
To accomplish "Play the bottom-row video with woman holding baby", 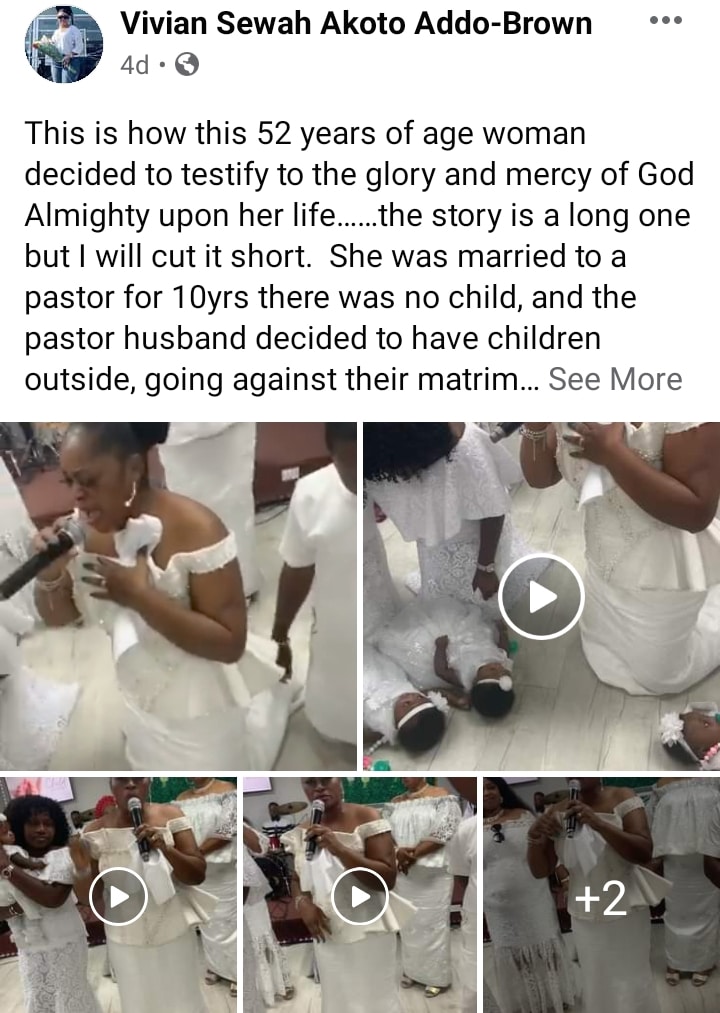I will (118, 896).
